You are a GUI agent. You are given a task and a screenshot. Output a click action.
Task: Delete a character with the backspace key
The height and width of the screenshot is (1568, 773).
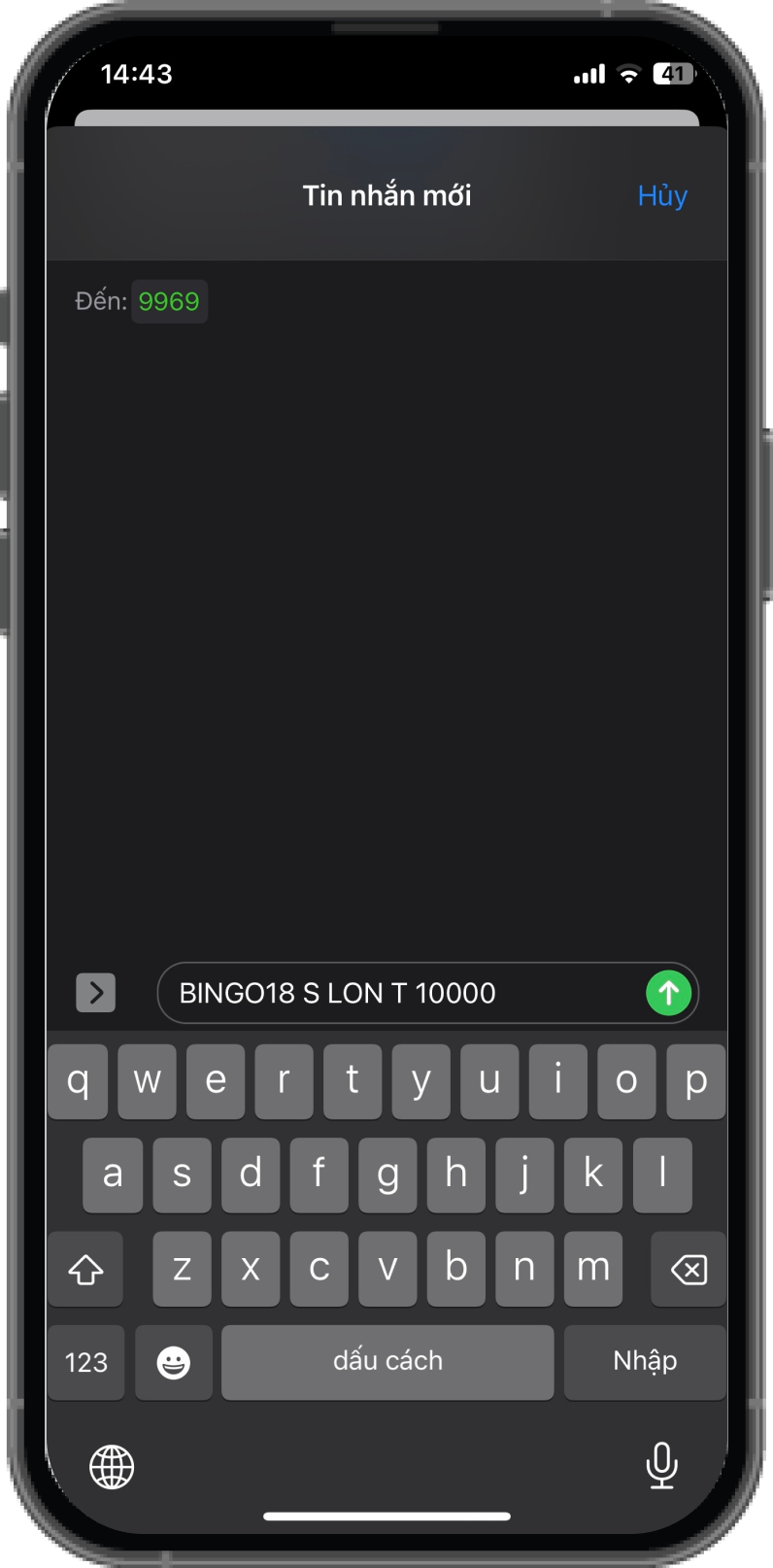tap(688, 1269)
